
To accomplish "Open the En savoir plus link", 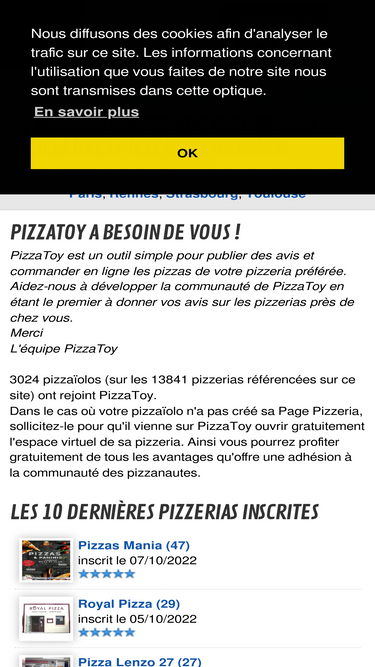I will [x=86, y=112].
